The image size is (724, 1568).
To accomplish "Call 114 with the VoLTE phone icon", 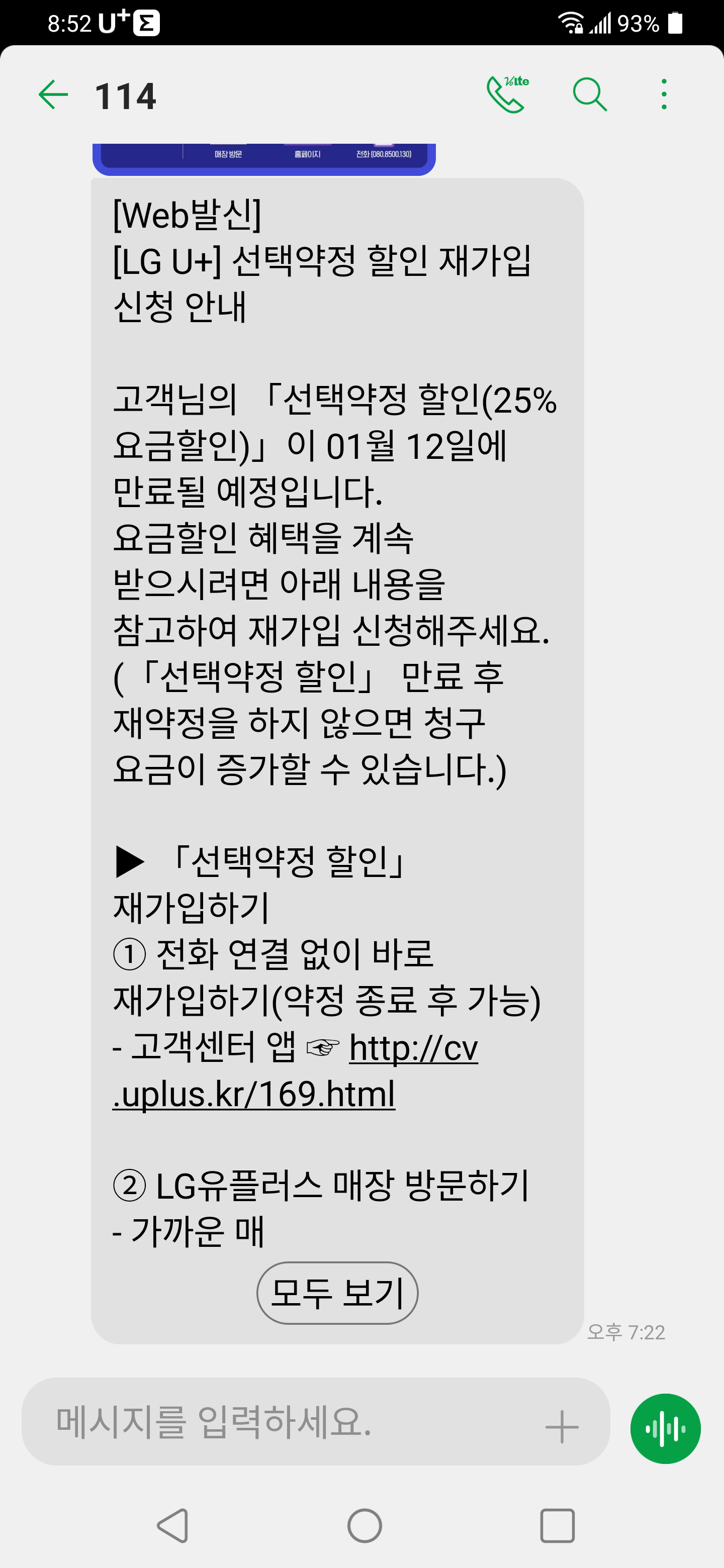I will tap(507, 94).
